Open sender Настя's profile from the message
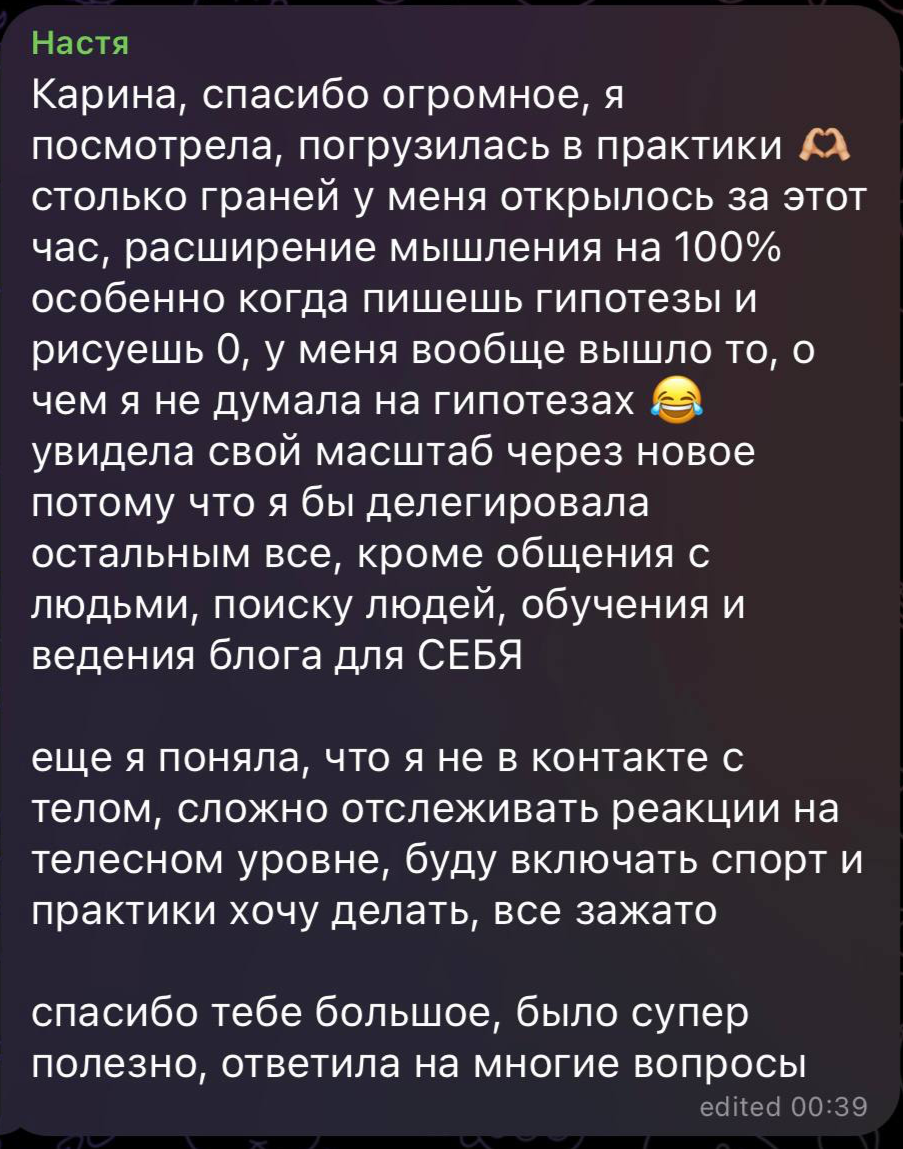 [x=79, y=45]
